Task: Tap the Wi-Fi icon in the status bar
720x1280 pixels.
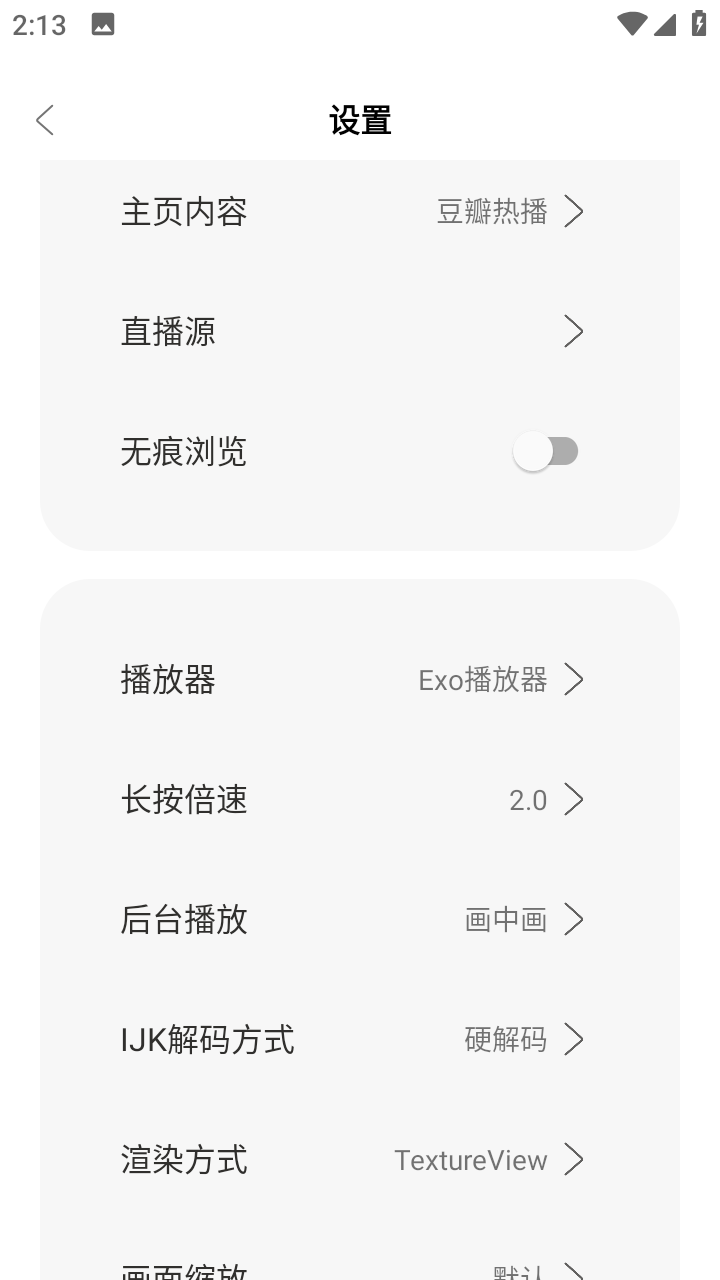Action: pos(631,24)
